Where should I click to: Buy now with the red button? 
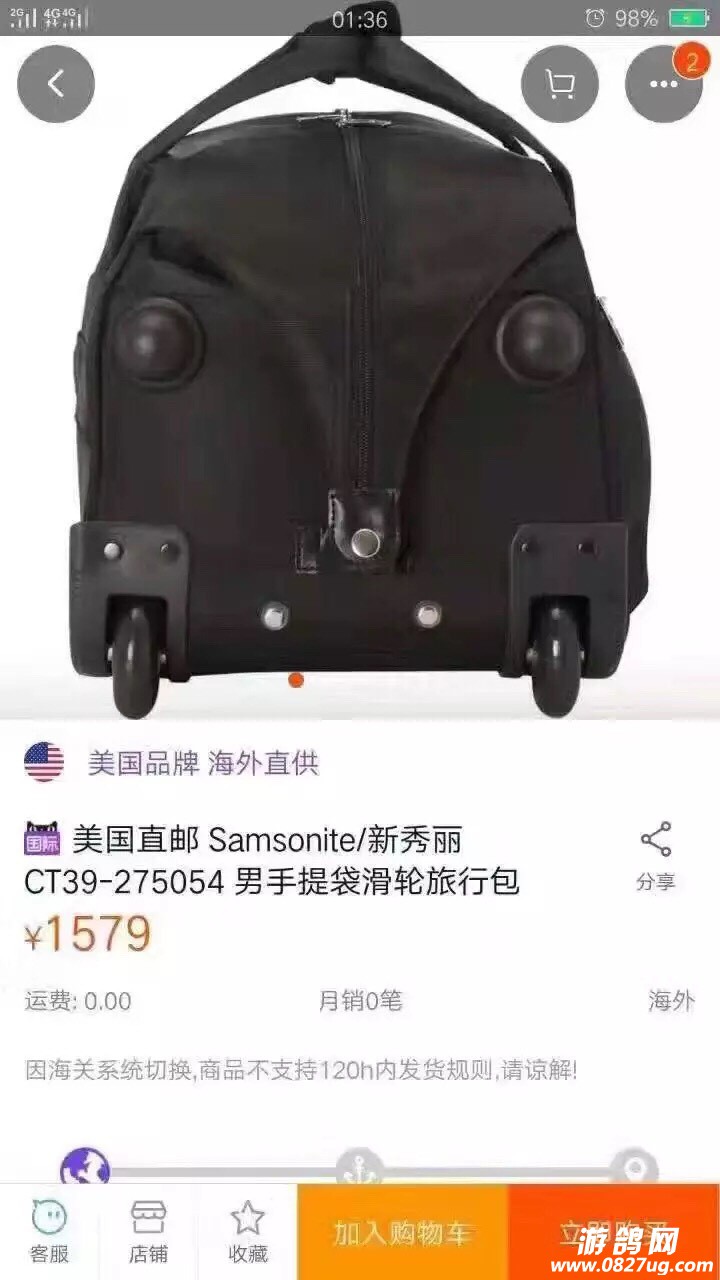(x=613, y=1232)
